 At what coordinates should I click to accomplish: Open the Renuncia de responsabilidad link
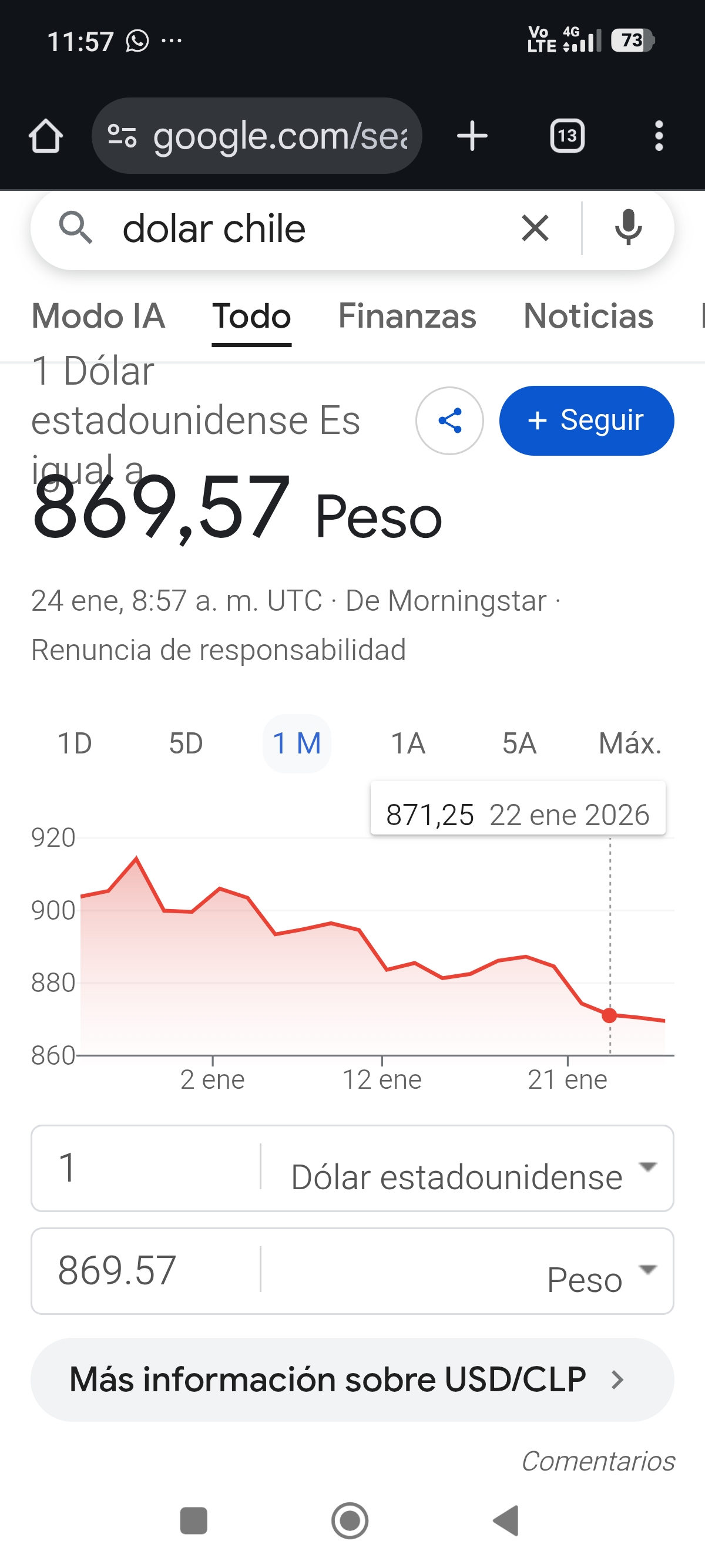219,650
